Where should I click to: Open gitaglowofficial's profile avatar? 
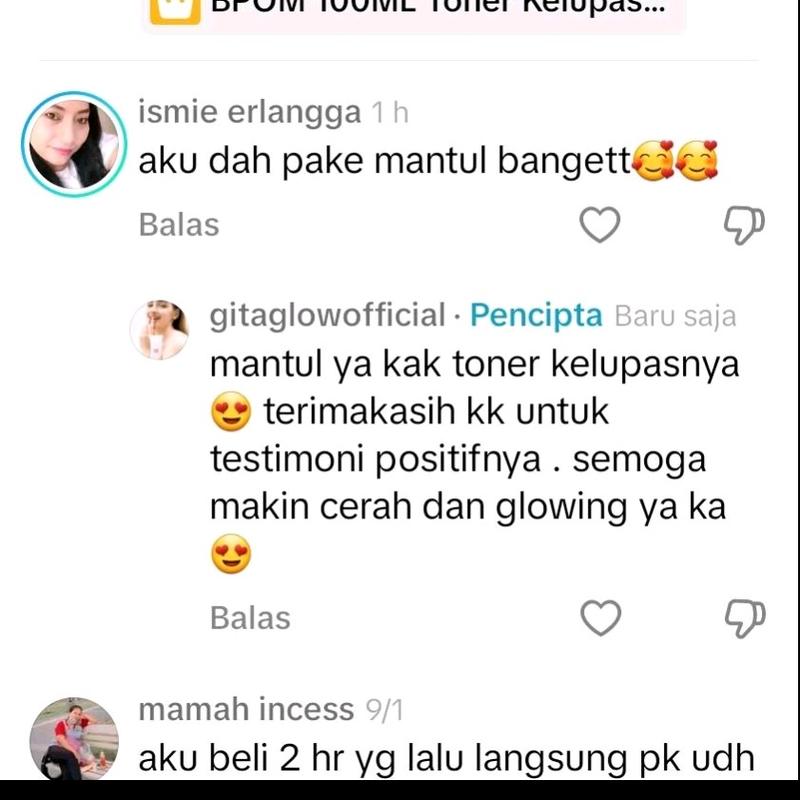click(160, 329)
